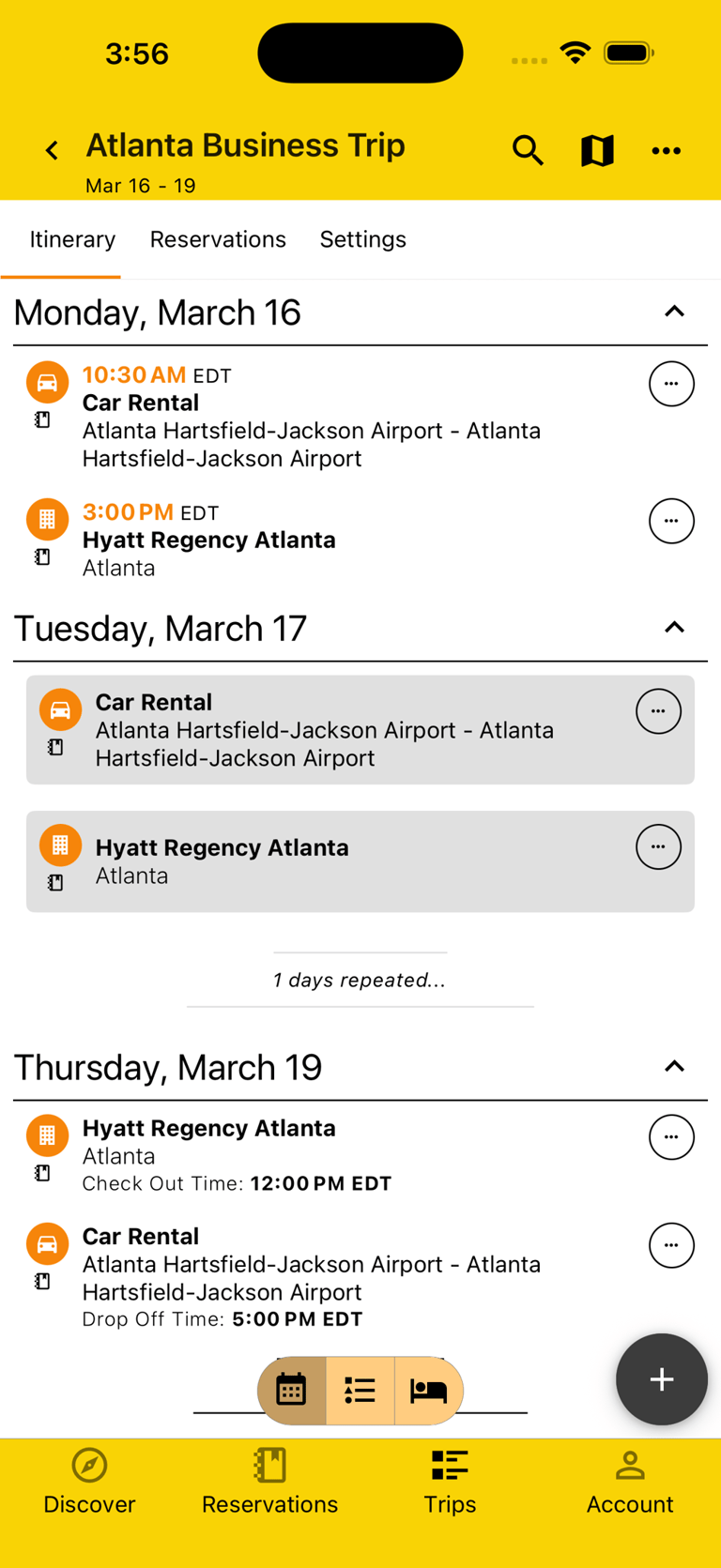Open the Settings tab for this trip
The height and width of the screenshot is (1568, 721).
[362, 240]
